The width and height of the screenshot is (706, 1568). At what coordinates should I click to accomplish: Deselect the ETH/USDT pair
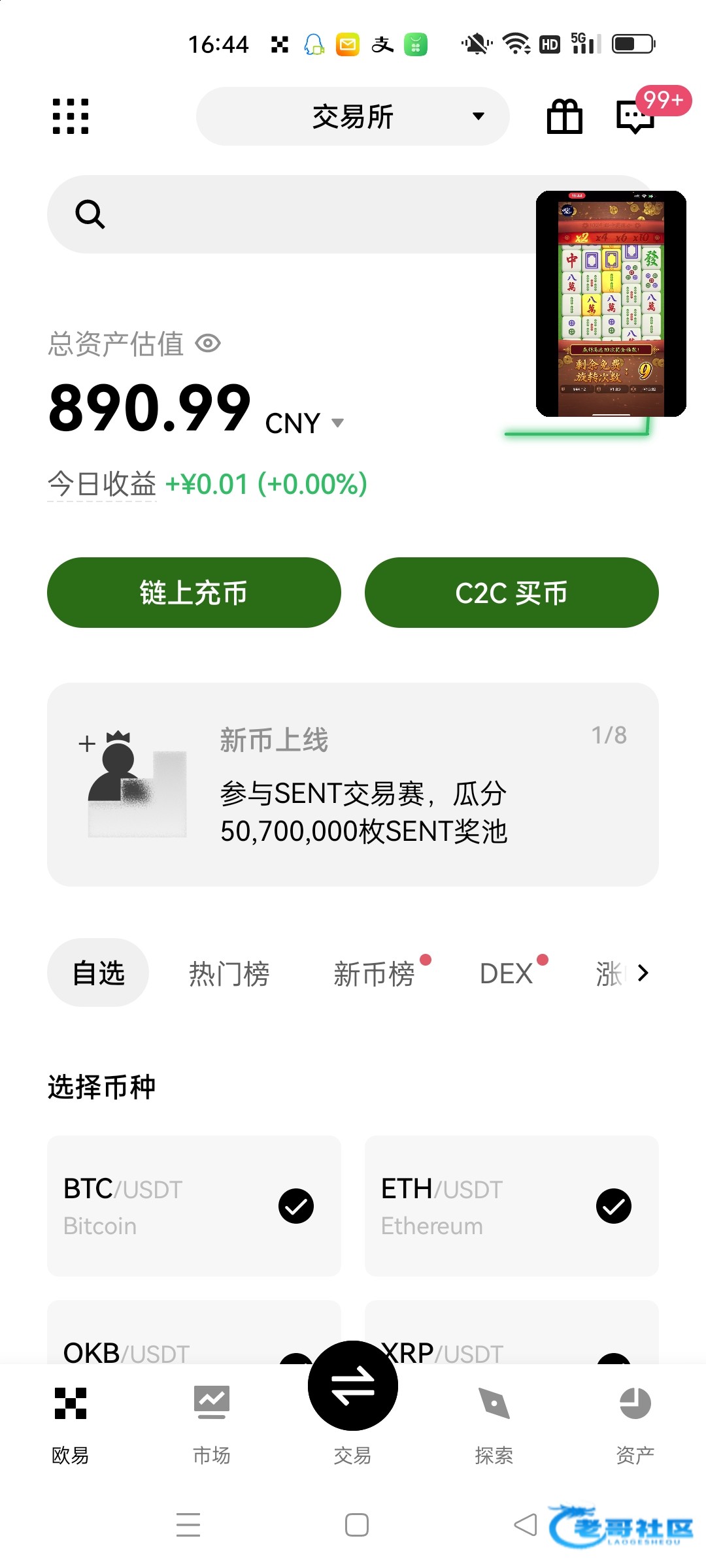tap(614, 1206)
